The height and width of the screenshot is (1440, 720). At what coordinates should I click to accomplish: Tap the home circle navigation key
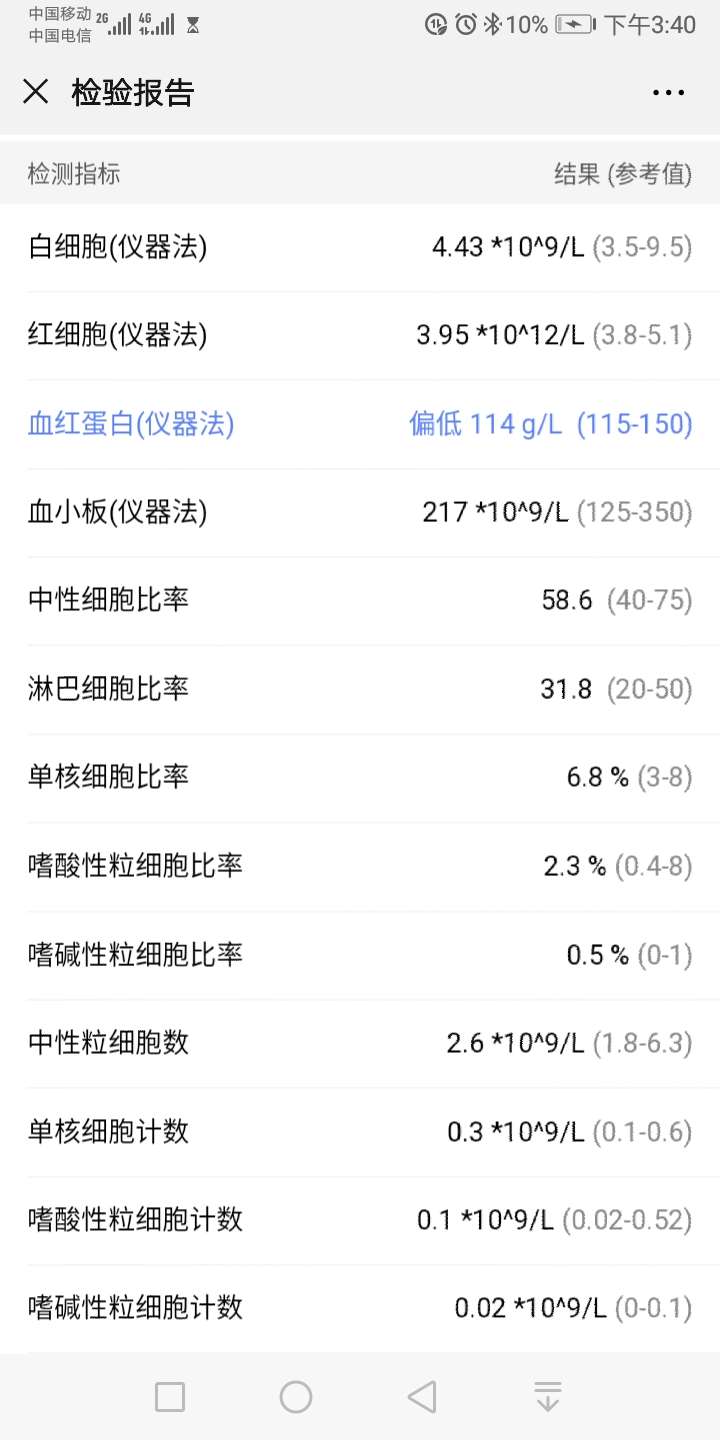[x=296, y=1394]
